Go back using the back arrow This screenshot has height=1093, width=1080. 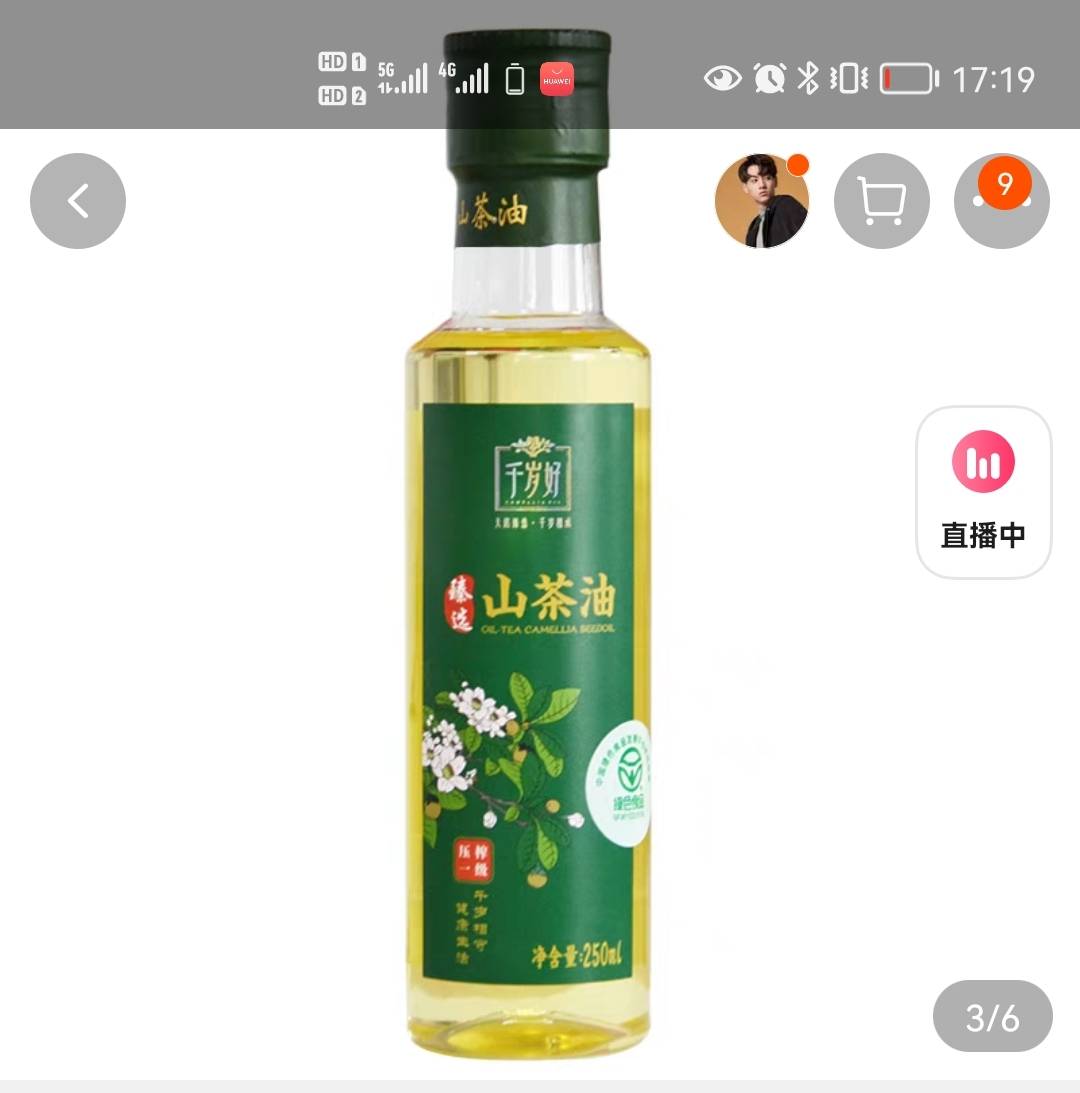pyautogui.click(x=78, y=201)
